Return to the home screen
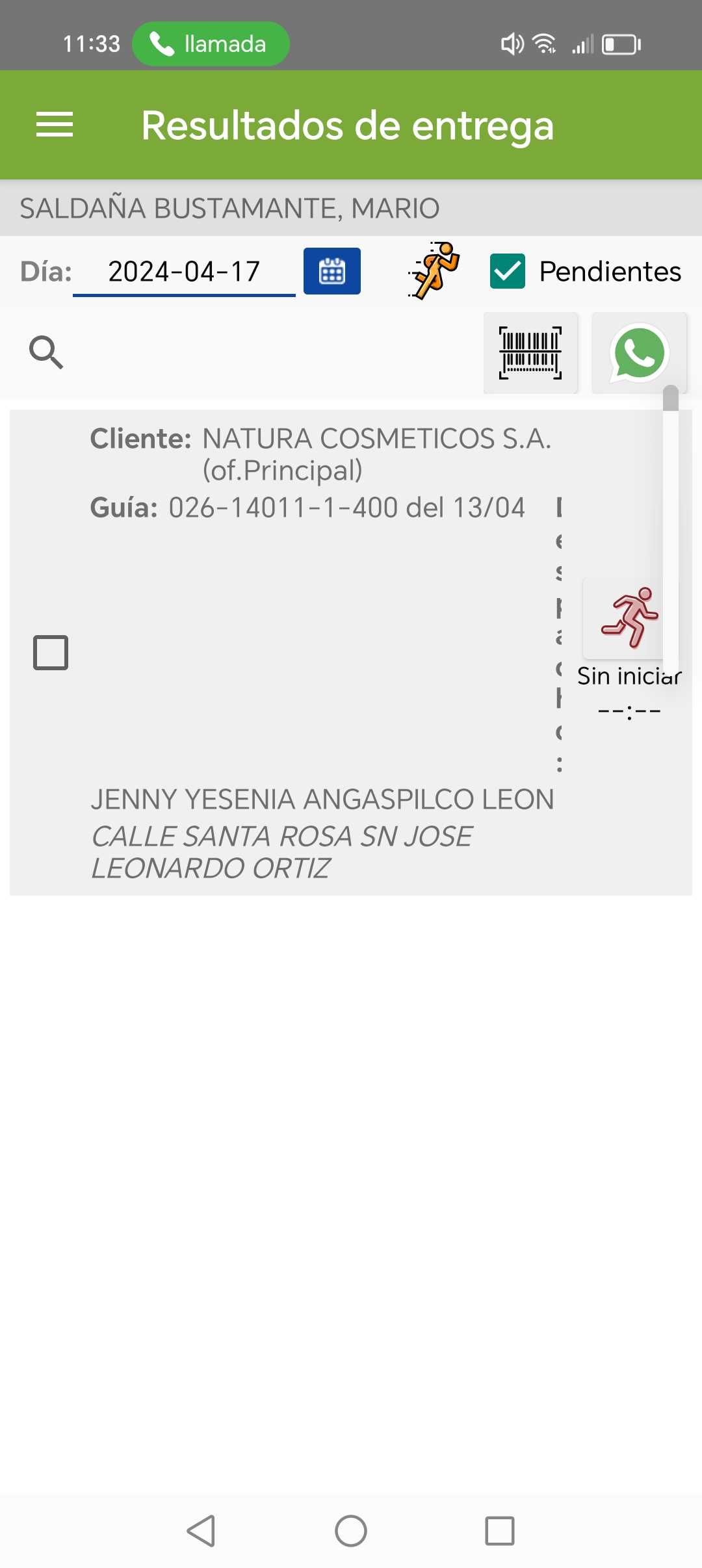702x1568 pixels. [351, 1530]
